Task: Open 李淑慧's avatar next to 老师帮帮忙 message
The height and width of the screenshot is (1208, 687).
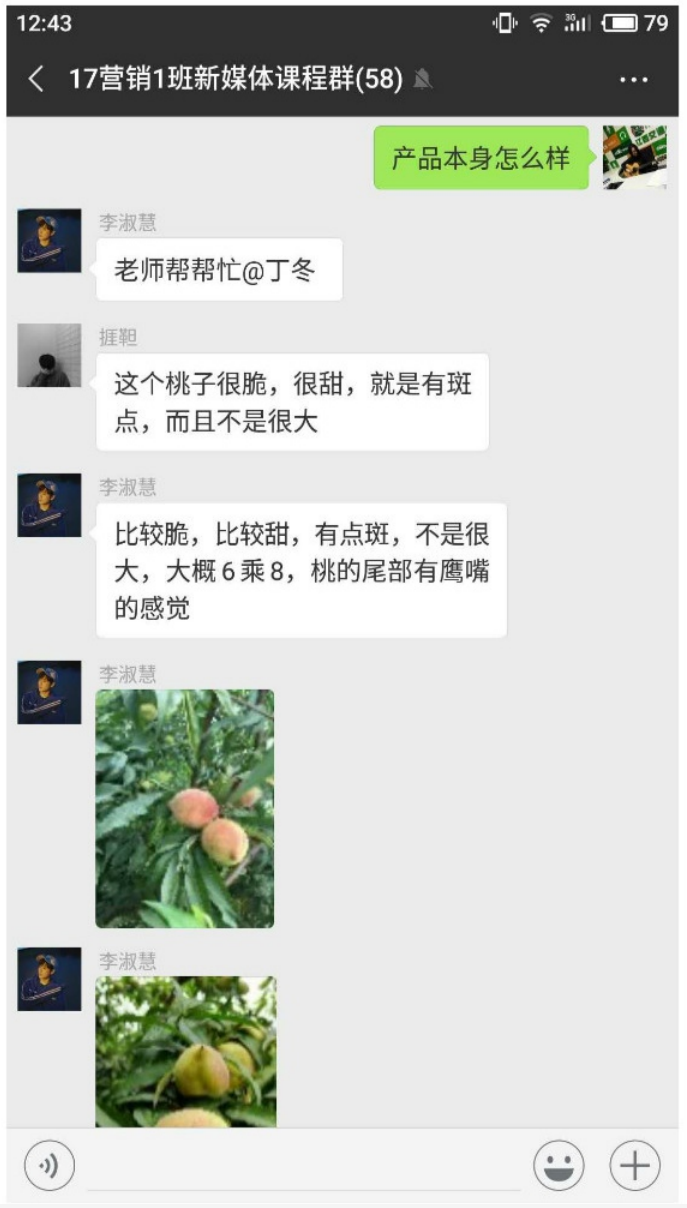Action: pyautogui.click(x=49, y=240)
